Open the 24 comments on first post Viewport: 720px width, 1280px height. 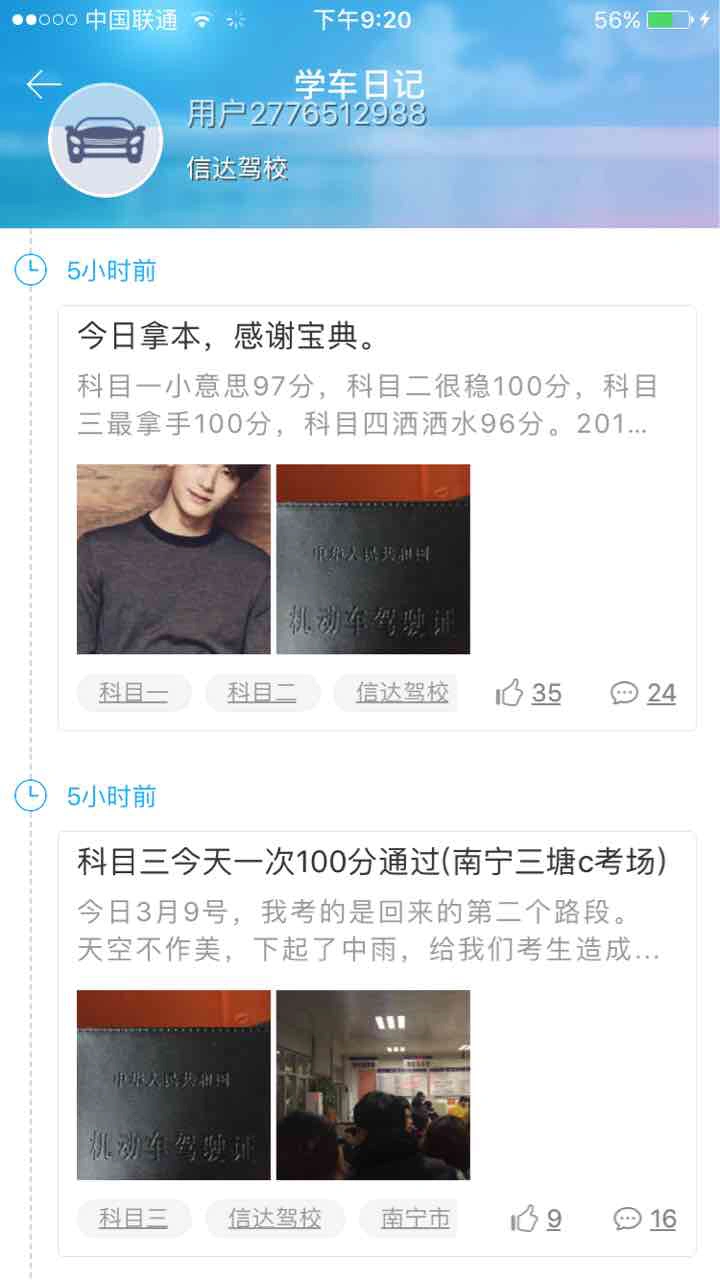point(643,693)
